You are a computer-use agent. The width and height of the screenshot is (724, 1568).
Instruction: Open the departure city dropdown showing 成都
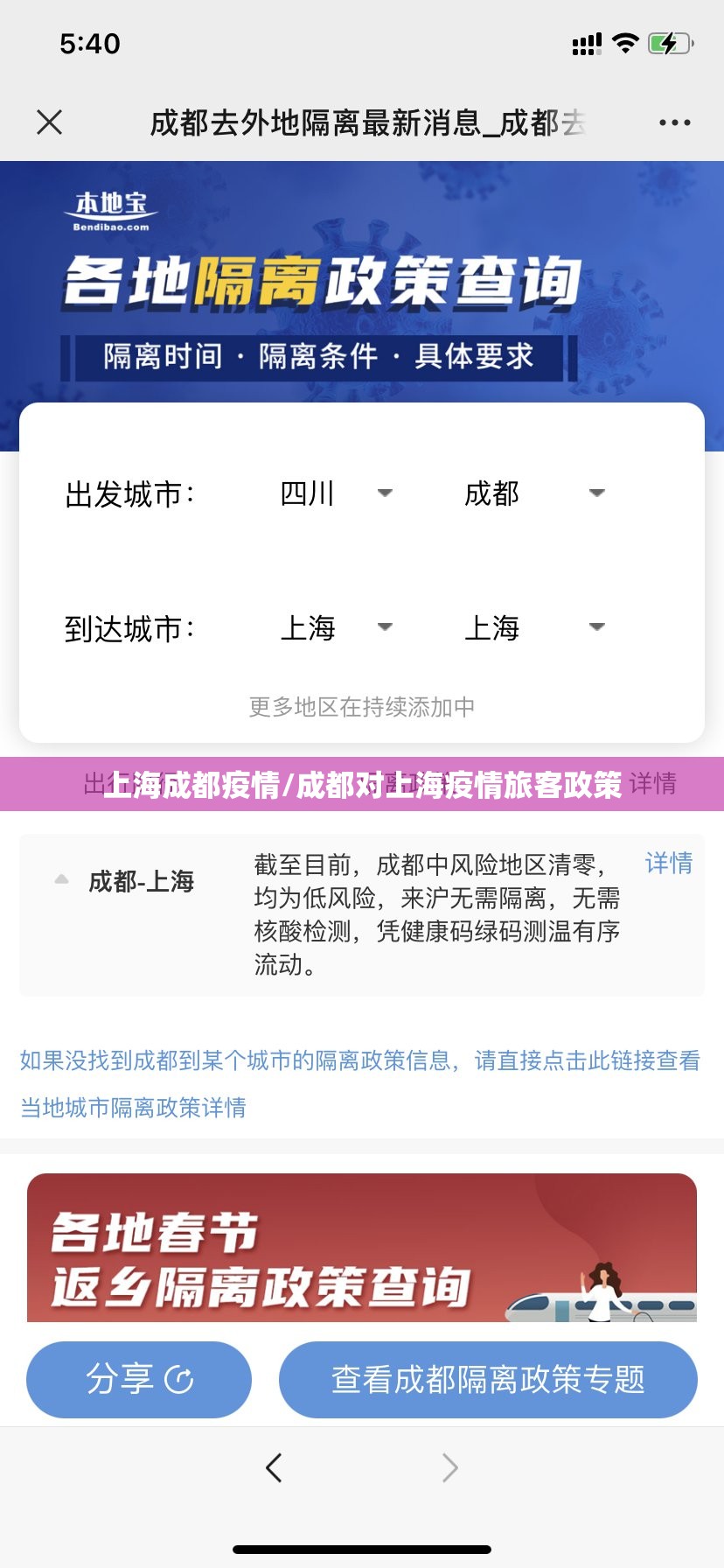[x=533, y=493]
